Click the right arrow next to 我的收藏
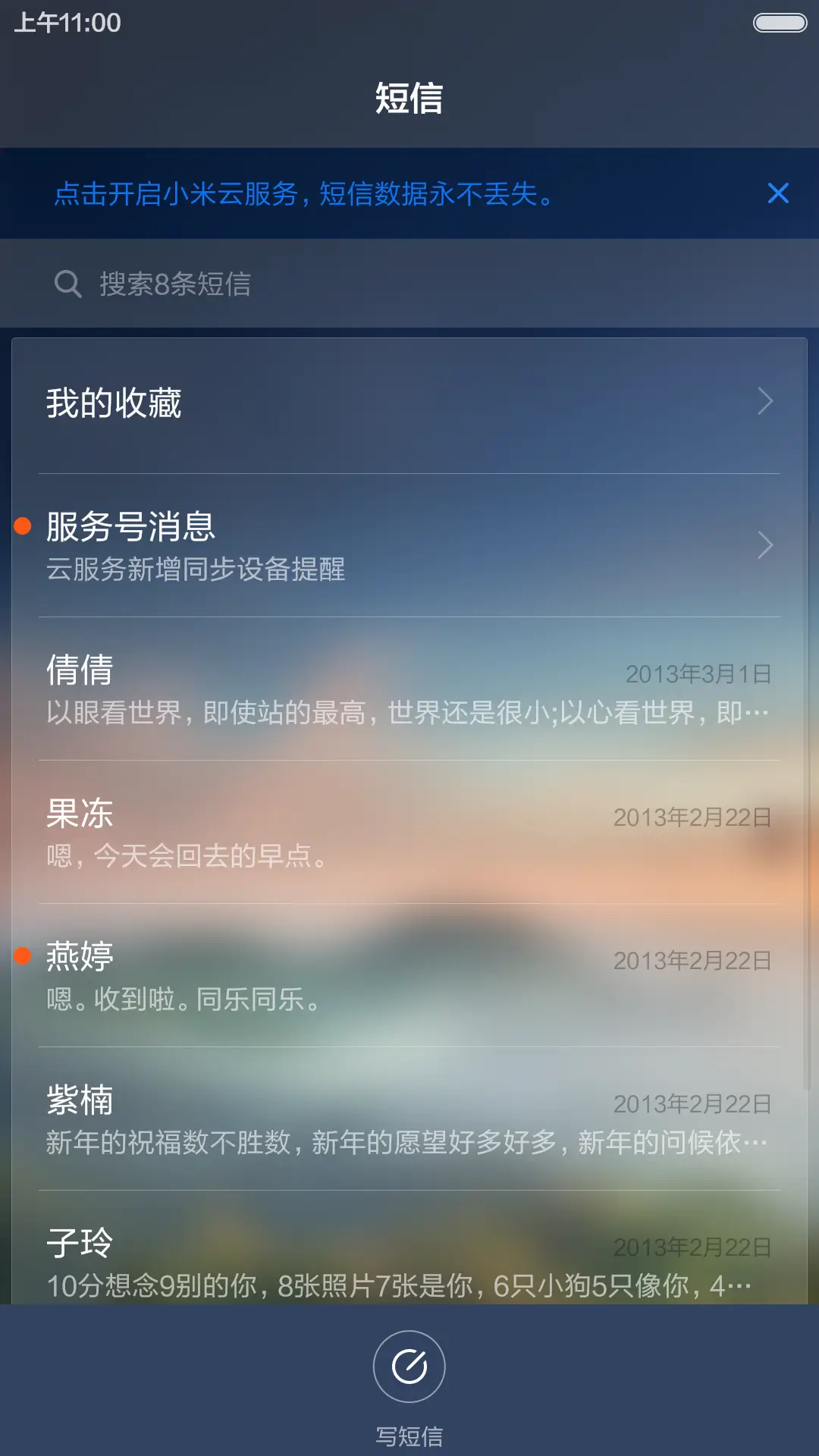This screenshot has height=1456, width=819. tap(766, 400)
